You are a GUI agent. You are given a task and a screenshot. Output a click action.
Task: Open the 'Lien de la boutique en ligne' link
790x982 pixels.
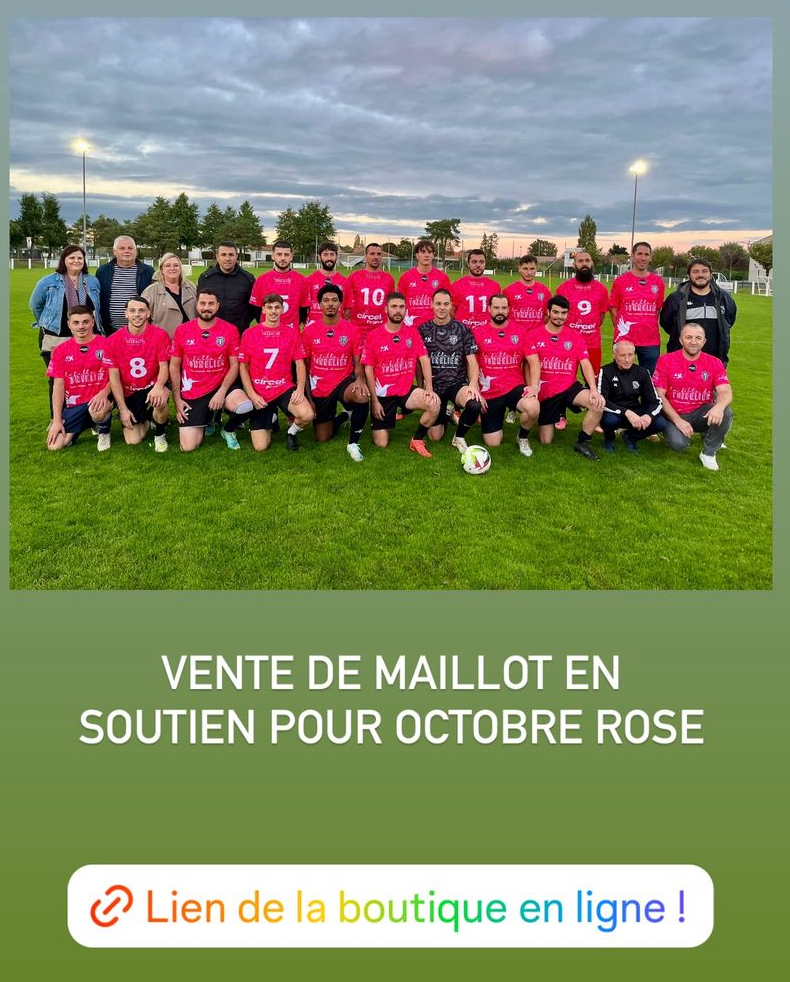click(390, 906)
